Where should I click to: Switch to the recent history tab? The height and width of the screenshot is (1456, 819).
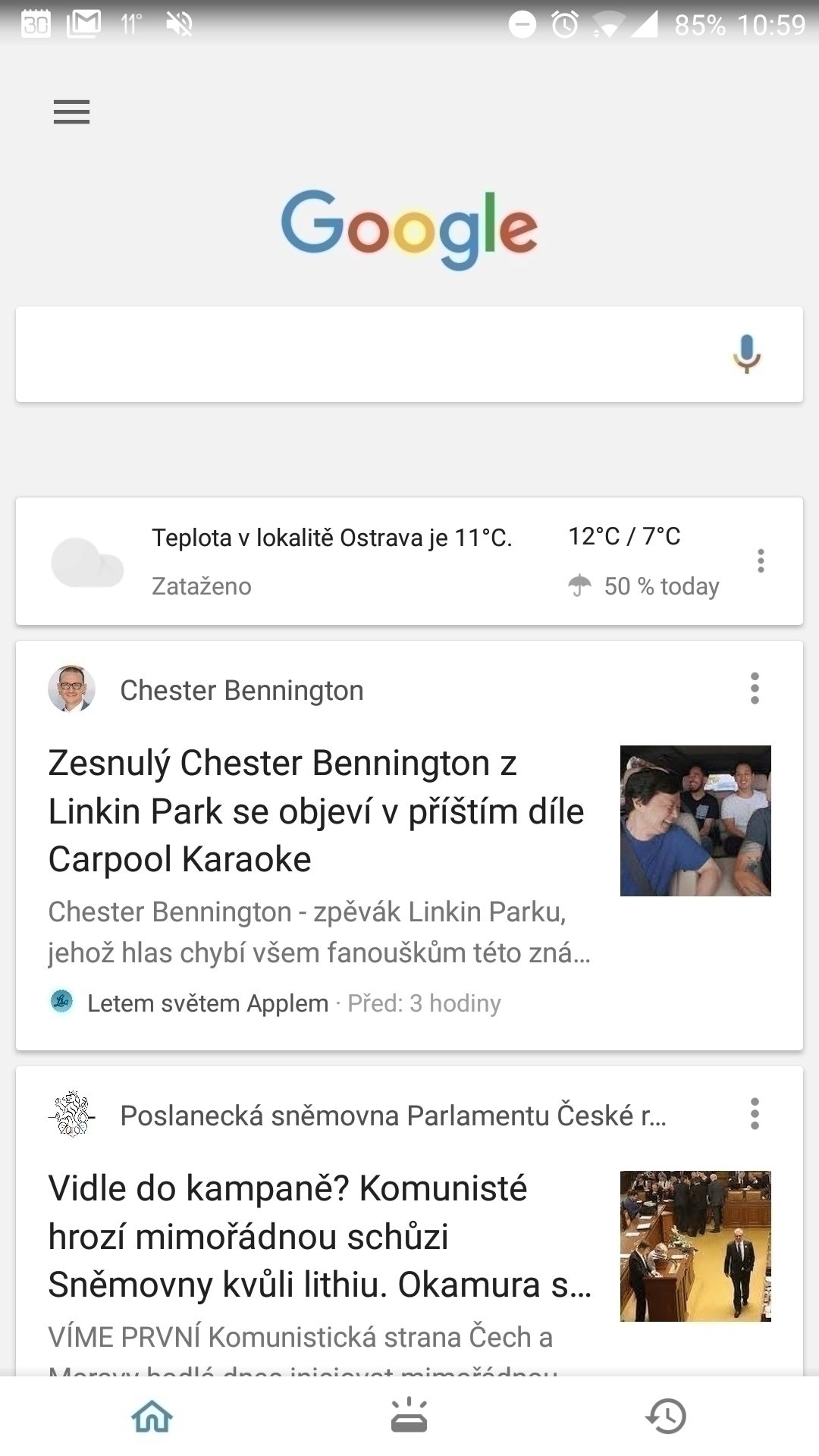coord(666,1416)
